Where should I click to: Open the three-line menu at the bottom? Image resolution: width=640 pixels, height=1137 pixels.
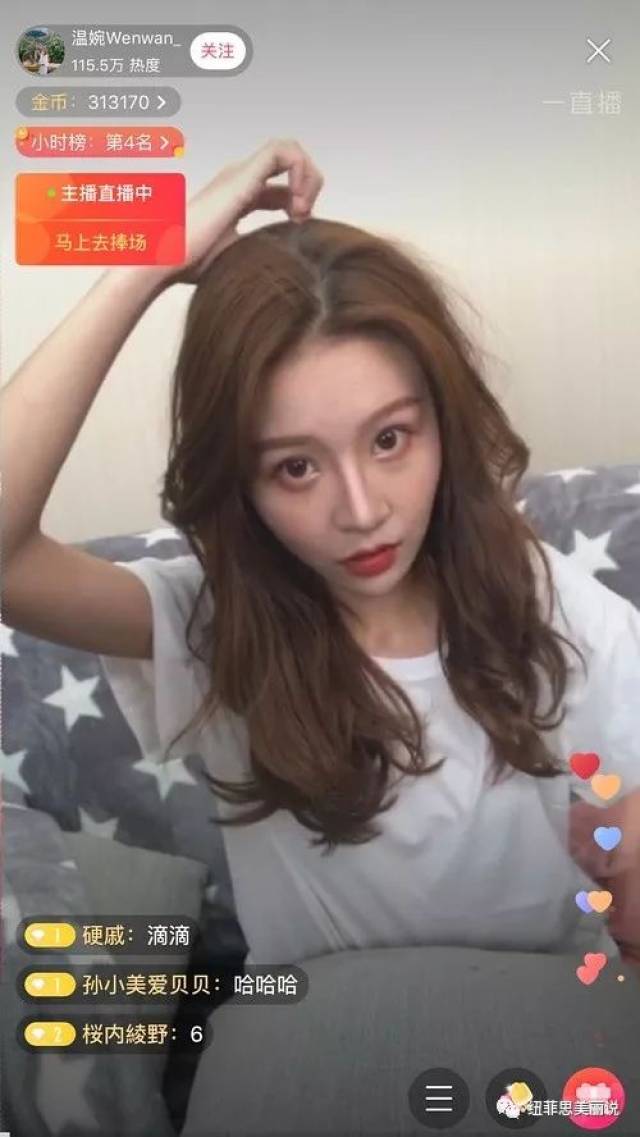pyautogui.click(x=439, y=1099)
